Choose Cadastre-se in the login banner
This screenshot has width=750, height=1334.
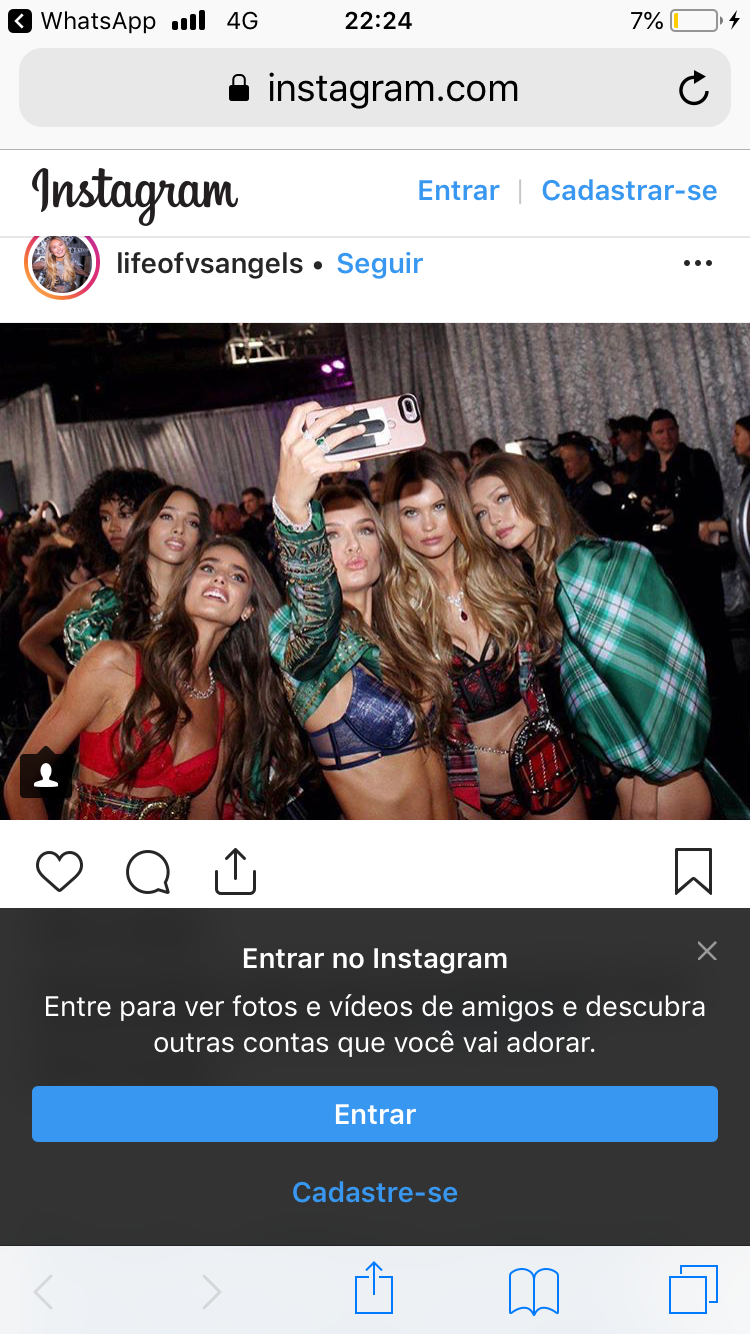click(375, 1192)
